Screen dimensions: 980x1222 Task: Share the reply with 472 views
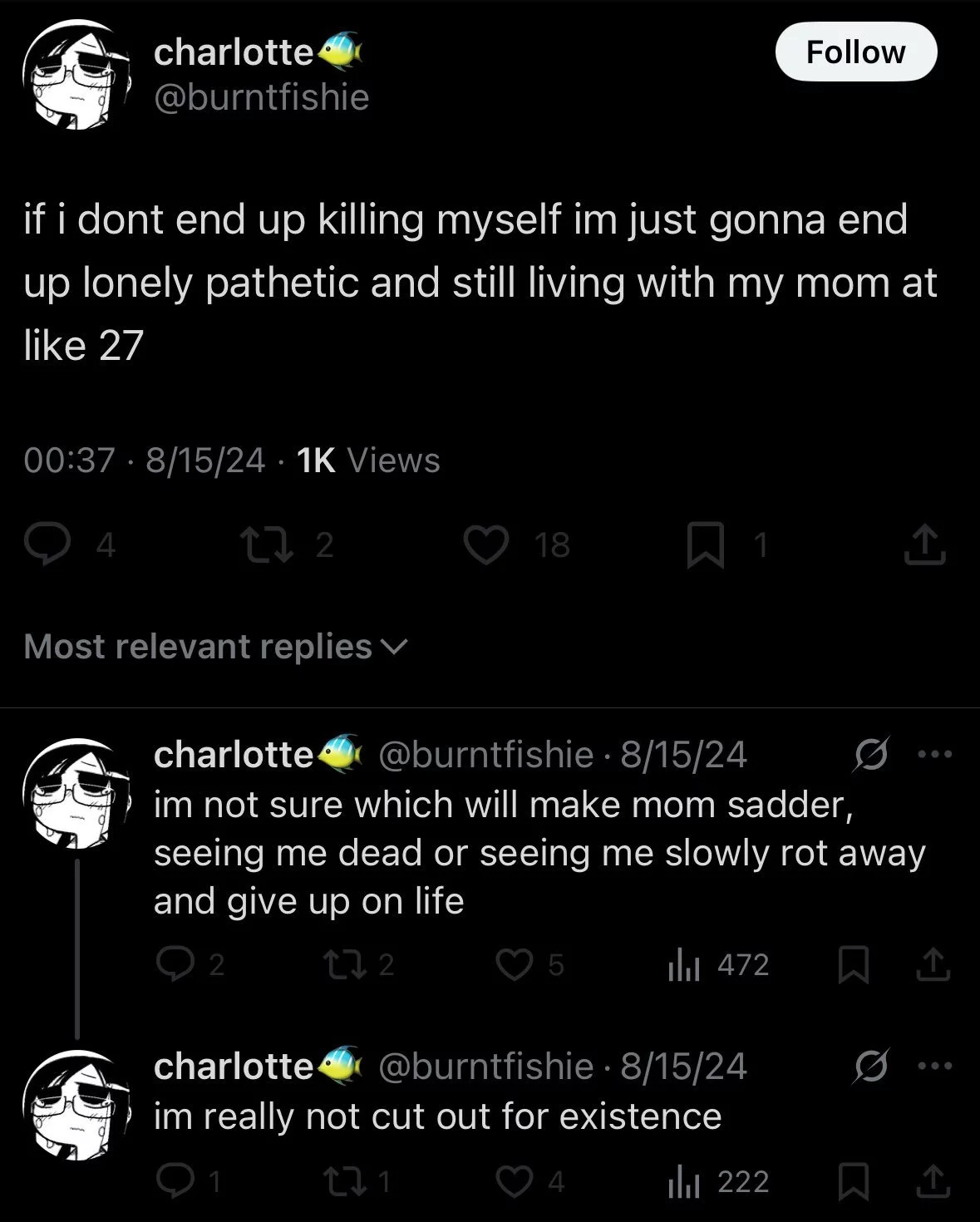pos(933,965)
